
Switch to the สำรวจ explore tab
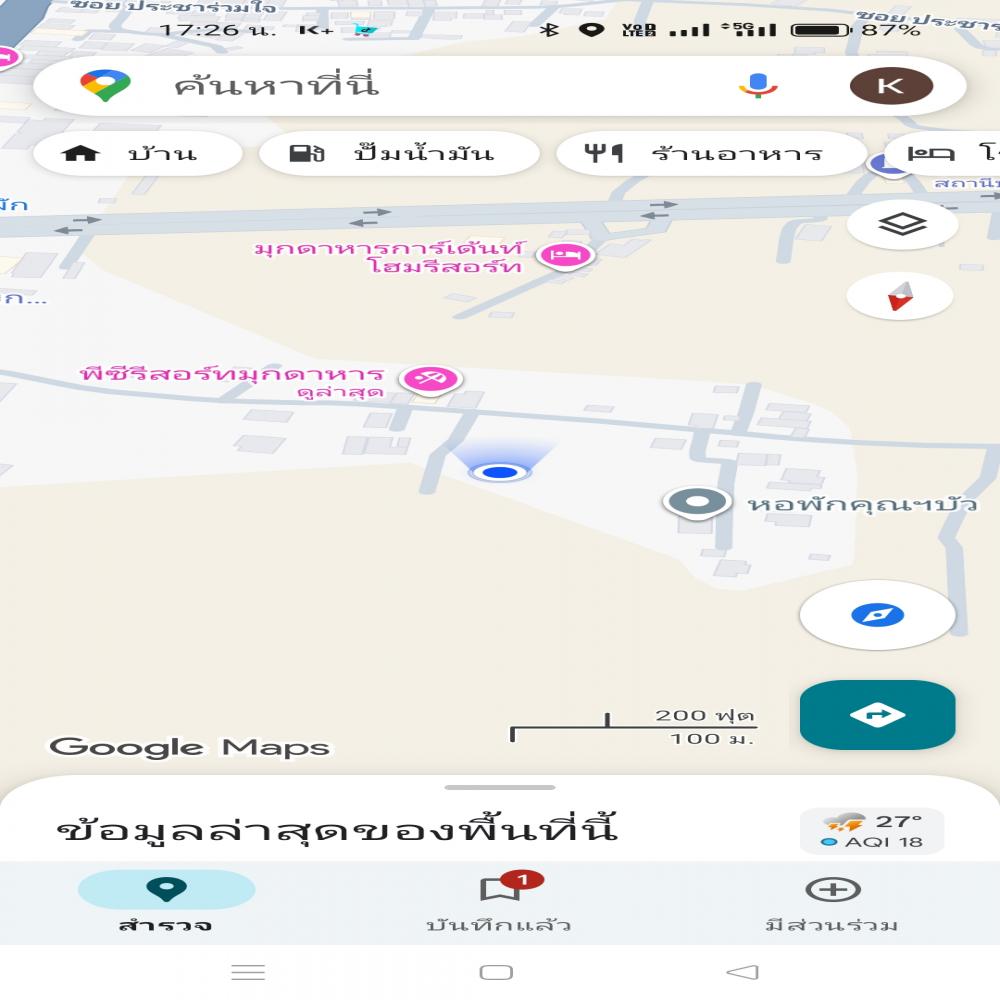point(166,903)
